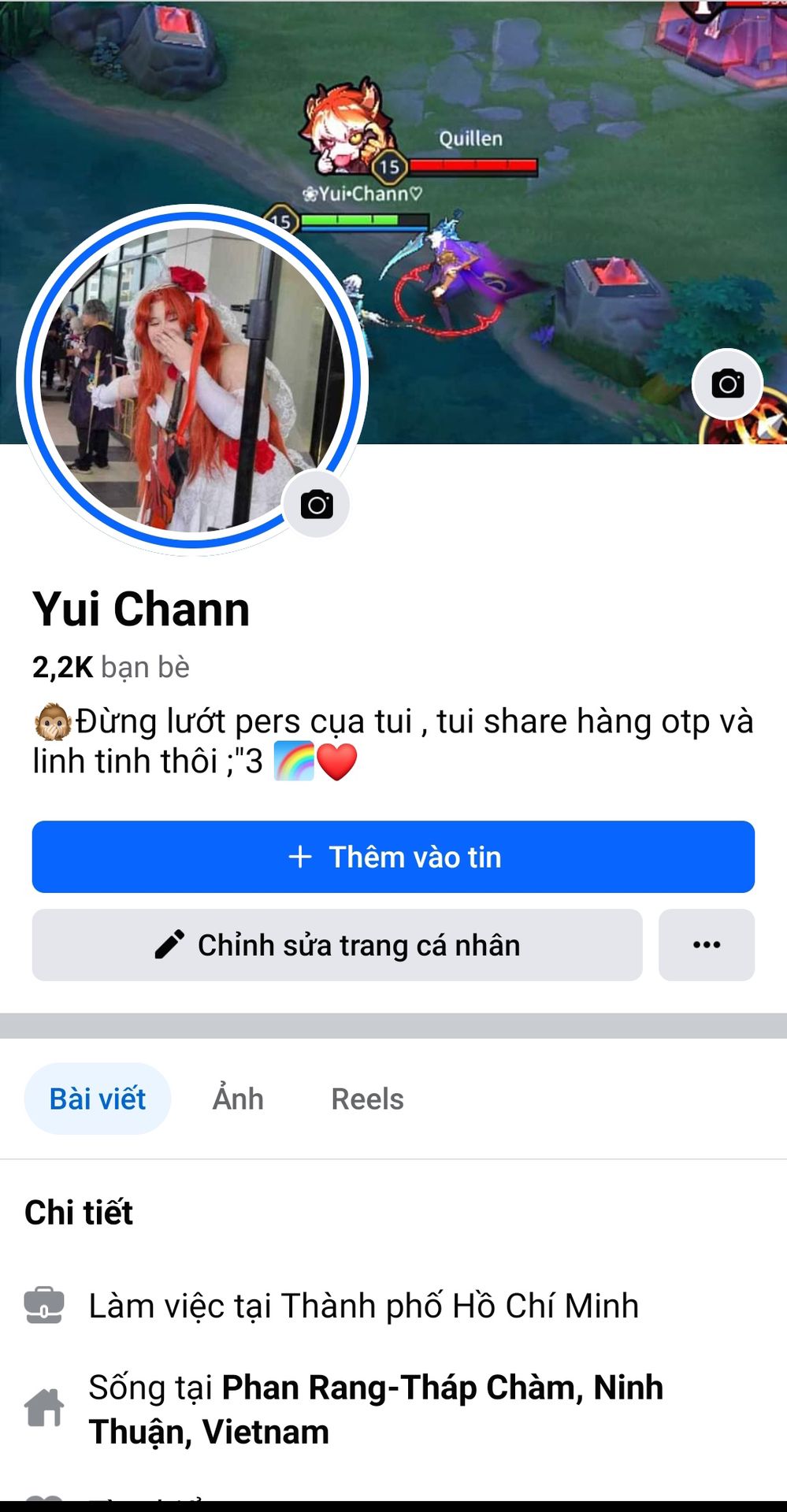Open the cover photo

[x=551, y=157]
